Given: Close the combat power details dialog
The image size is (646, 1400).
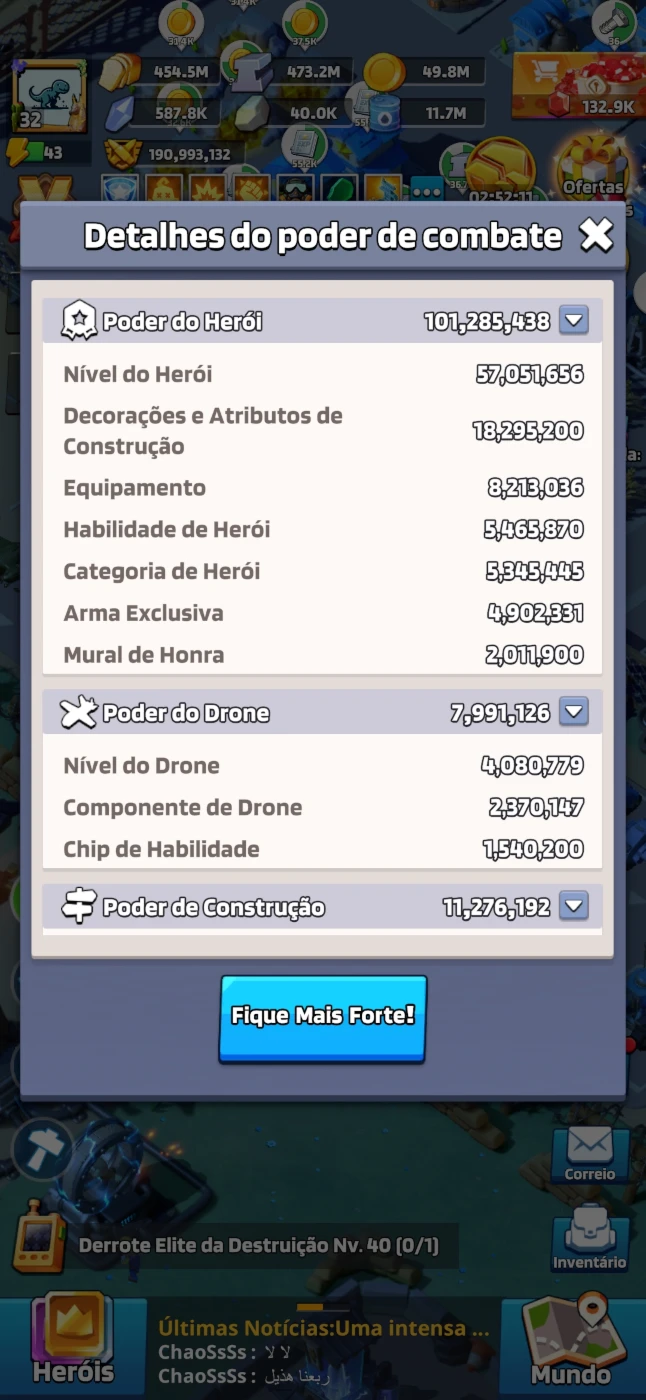Looking at the screenshot, I should point(596,235).
